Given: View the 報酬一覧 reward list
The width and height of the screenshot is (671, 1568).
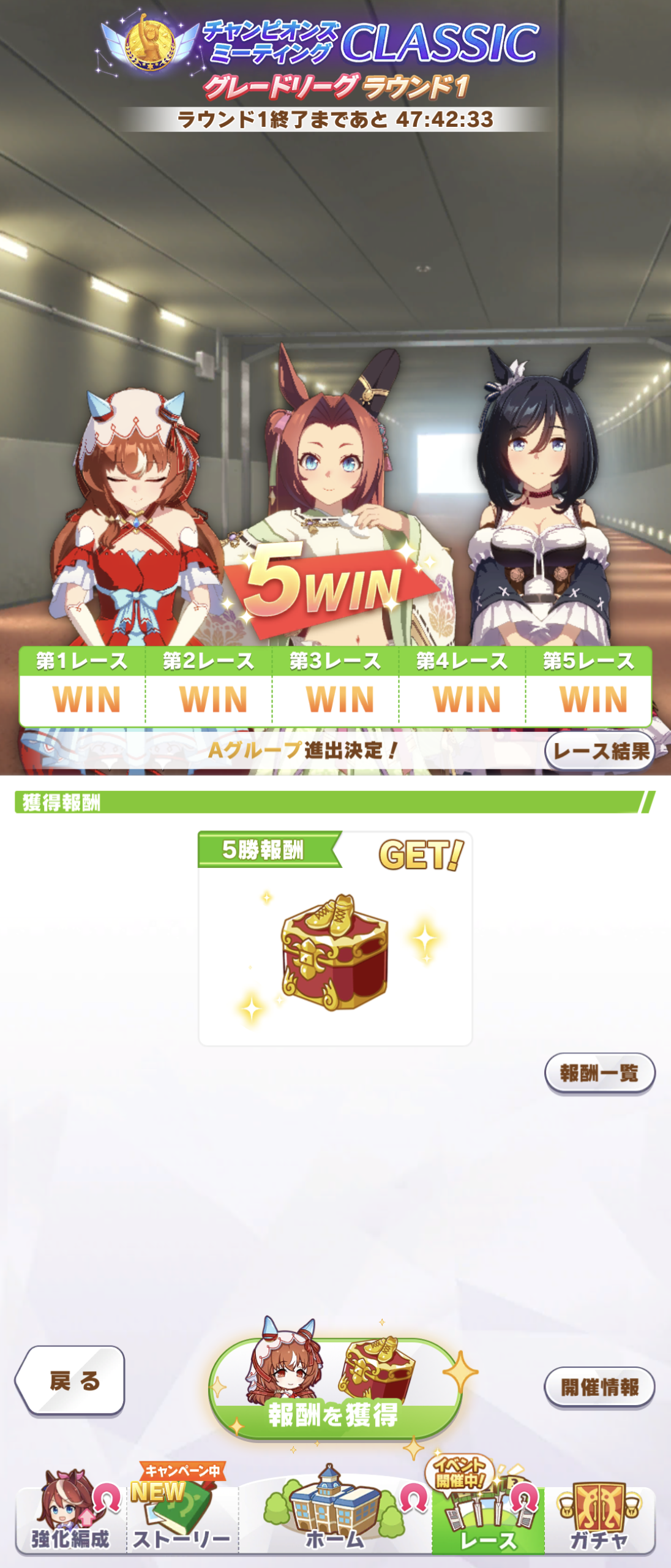Looking at the screenshot, I should point(599,1073).
